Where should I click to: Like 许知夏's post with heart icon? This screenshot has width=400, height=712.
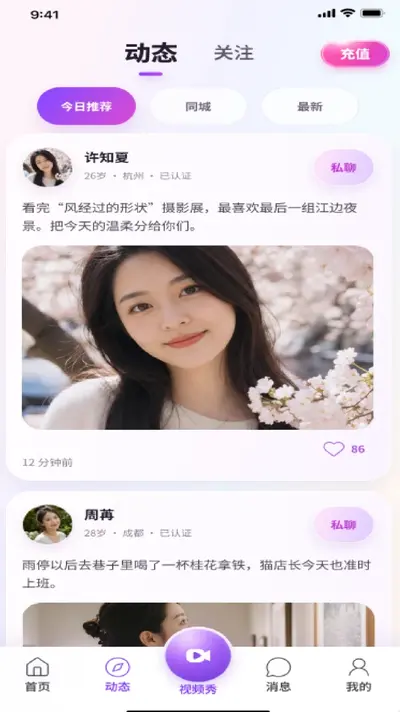pos(334,449)
